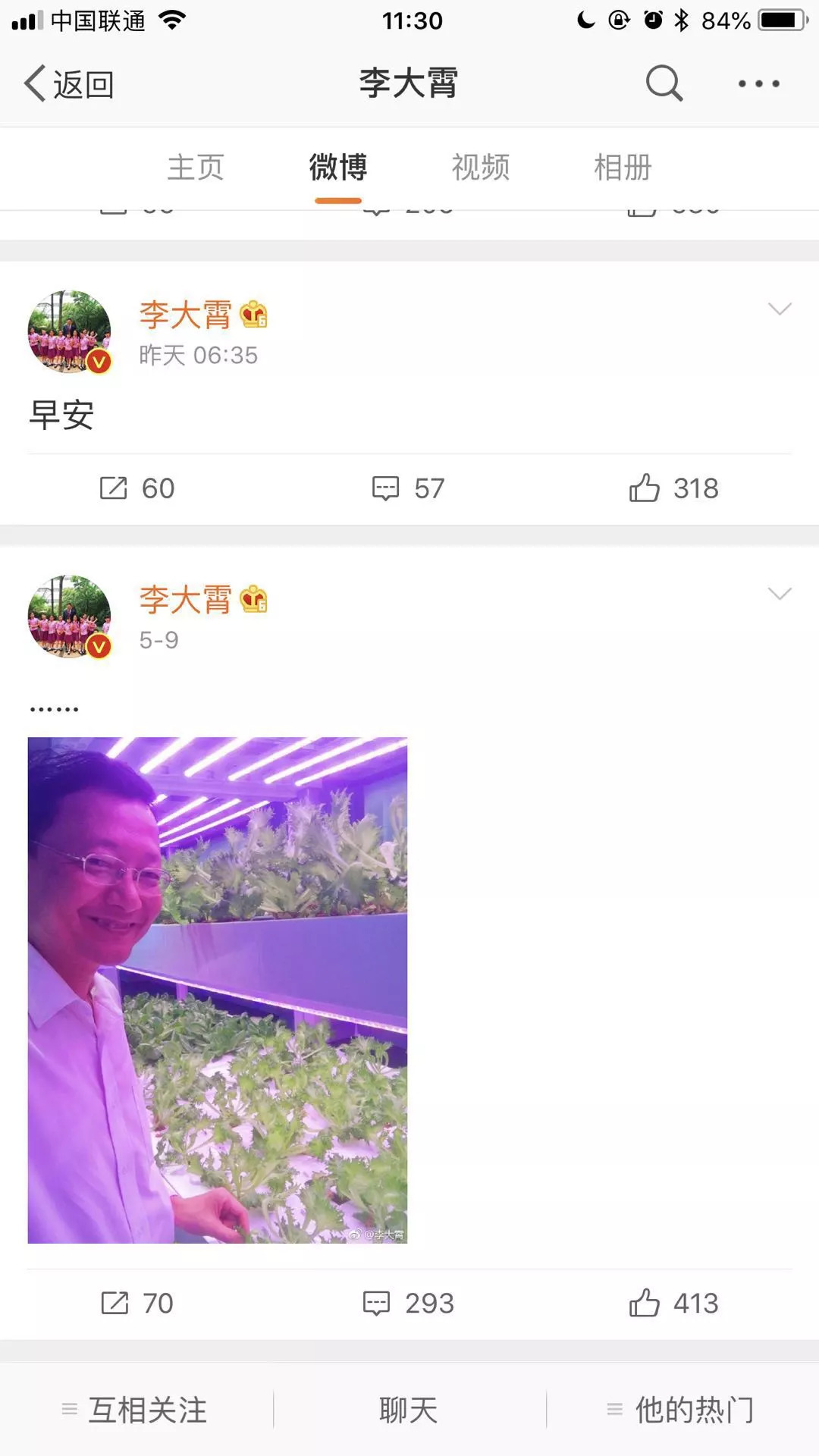Like the 5-9 photo post
819x1456 pixels.
pyautogui.click(x=673, y=1304)
